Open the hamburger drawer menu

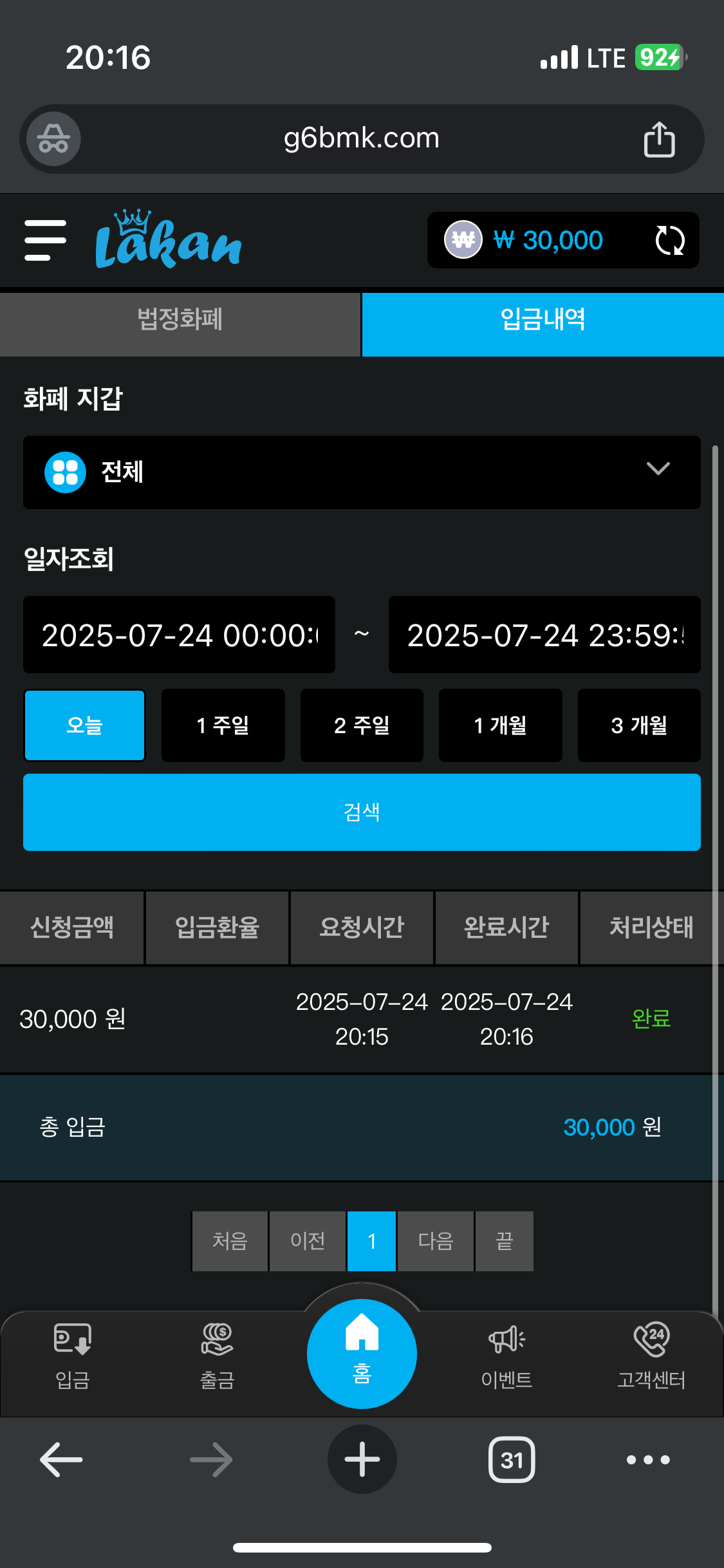[45, 240]
